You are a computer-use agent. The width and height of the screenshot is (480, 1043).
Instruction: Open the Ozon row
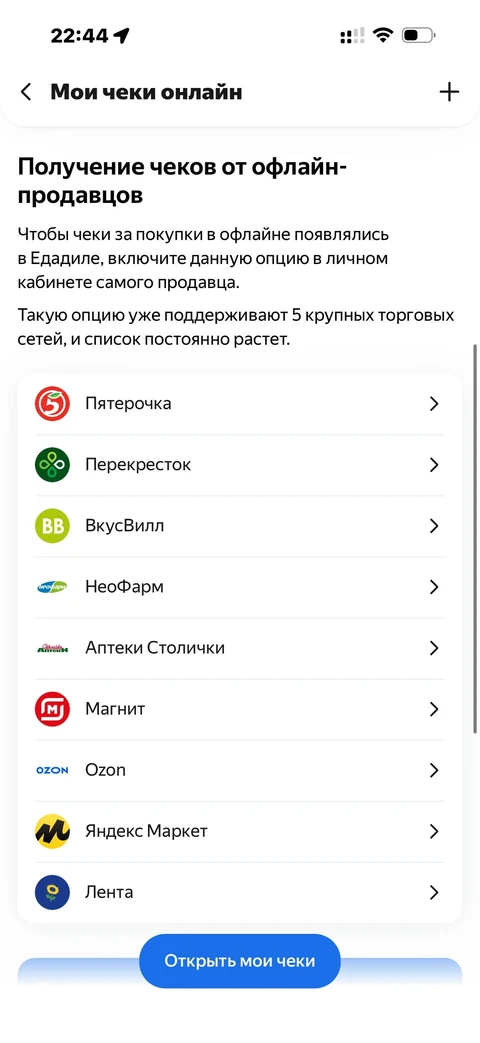tap(240, 770)
